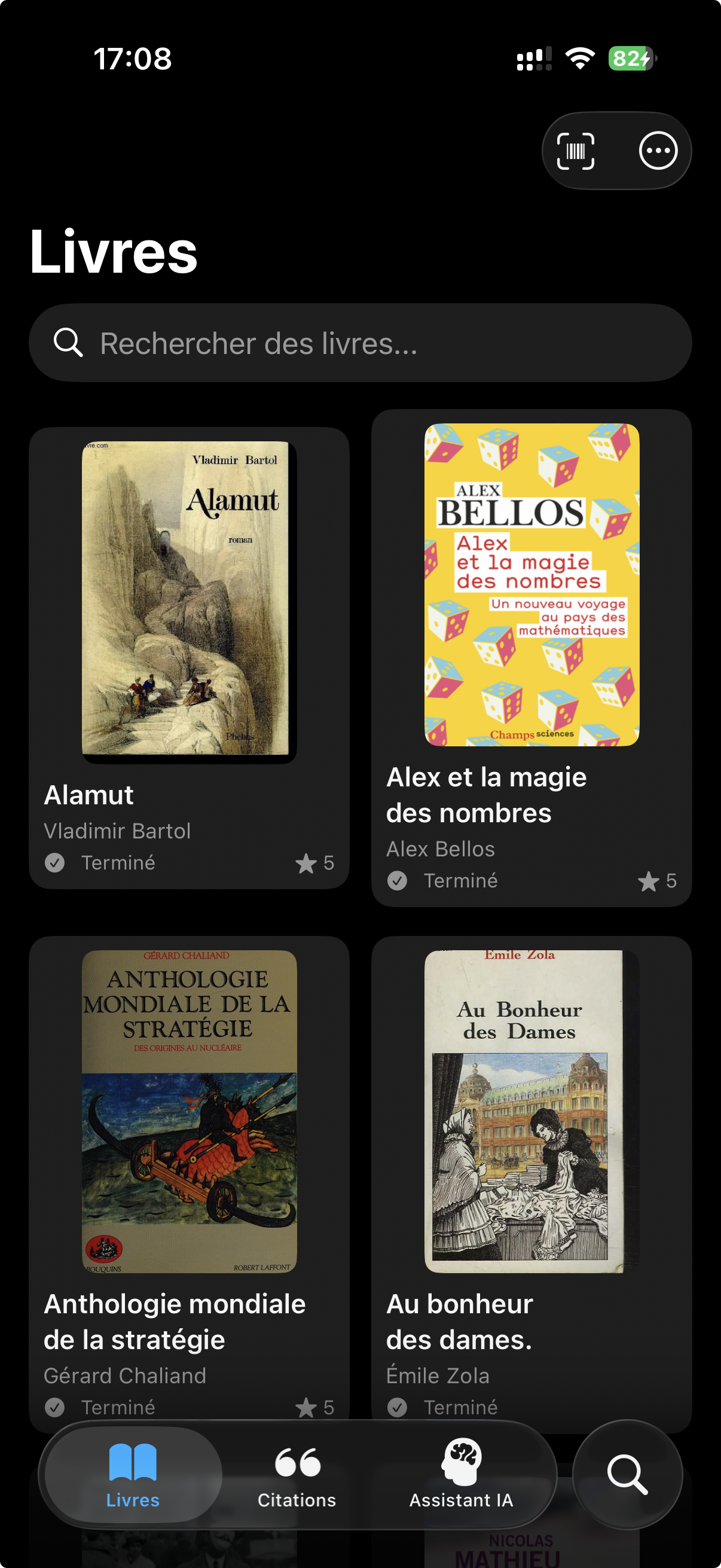Viewport: 721px width, 1568px height.
Task: Go to the Assistant IA tab
Action: (x=461, y=1475)
